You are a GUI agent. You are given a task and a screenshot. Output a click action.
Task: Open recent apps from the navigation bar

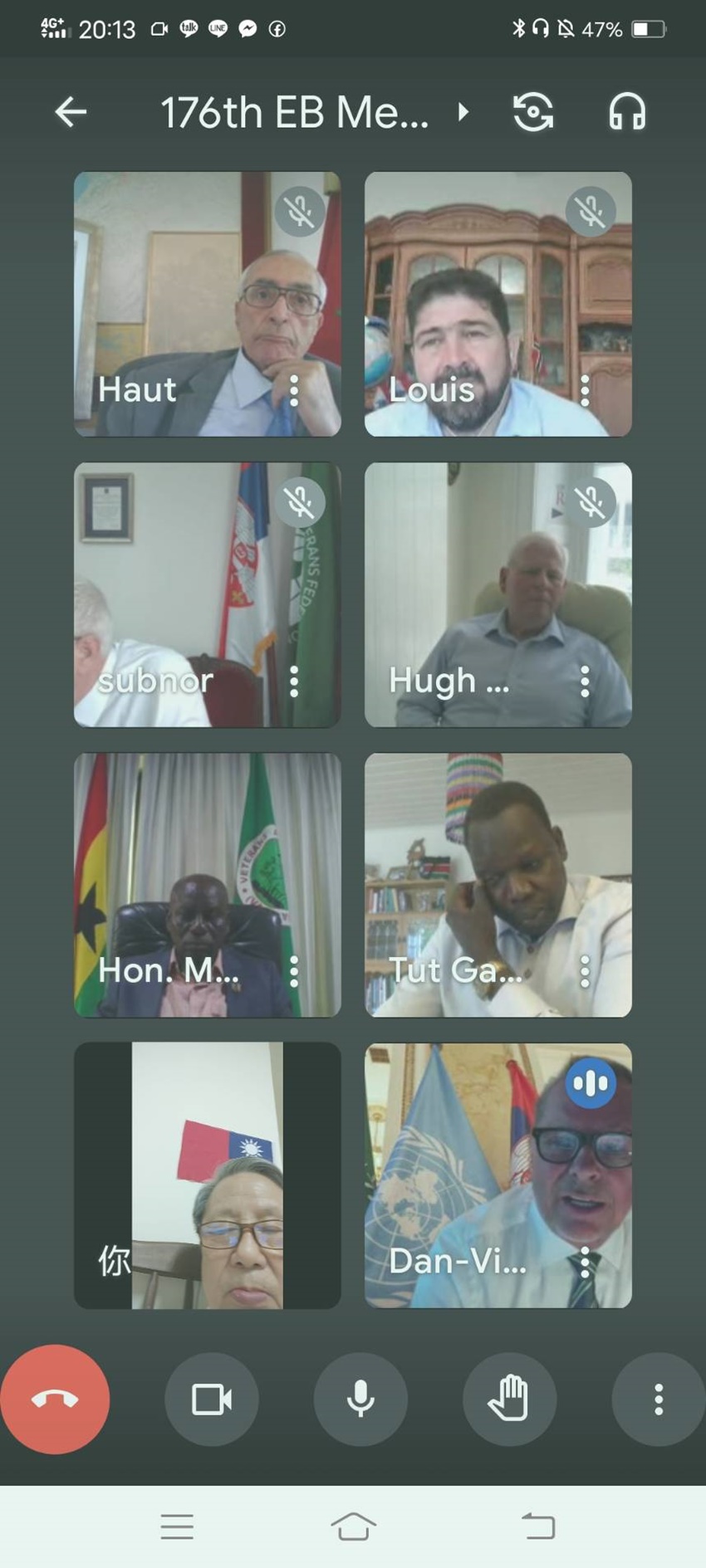tap(177, 1526)
